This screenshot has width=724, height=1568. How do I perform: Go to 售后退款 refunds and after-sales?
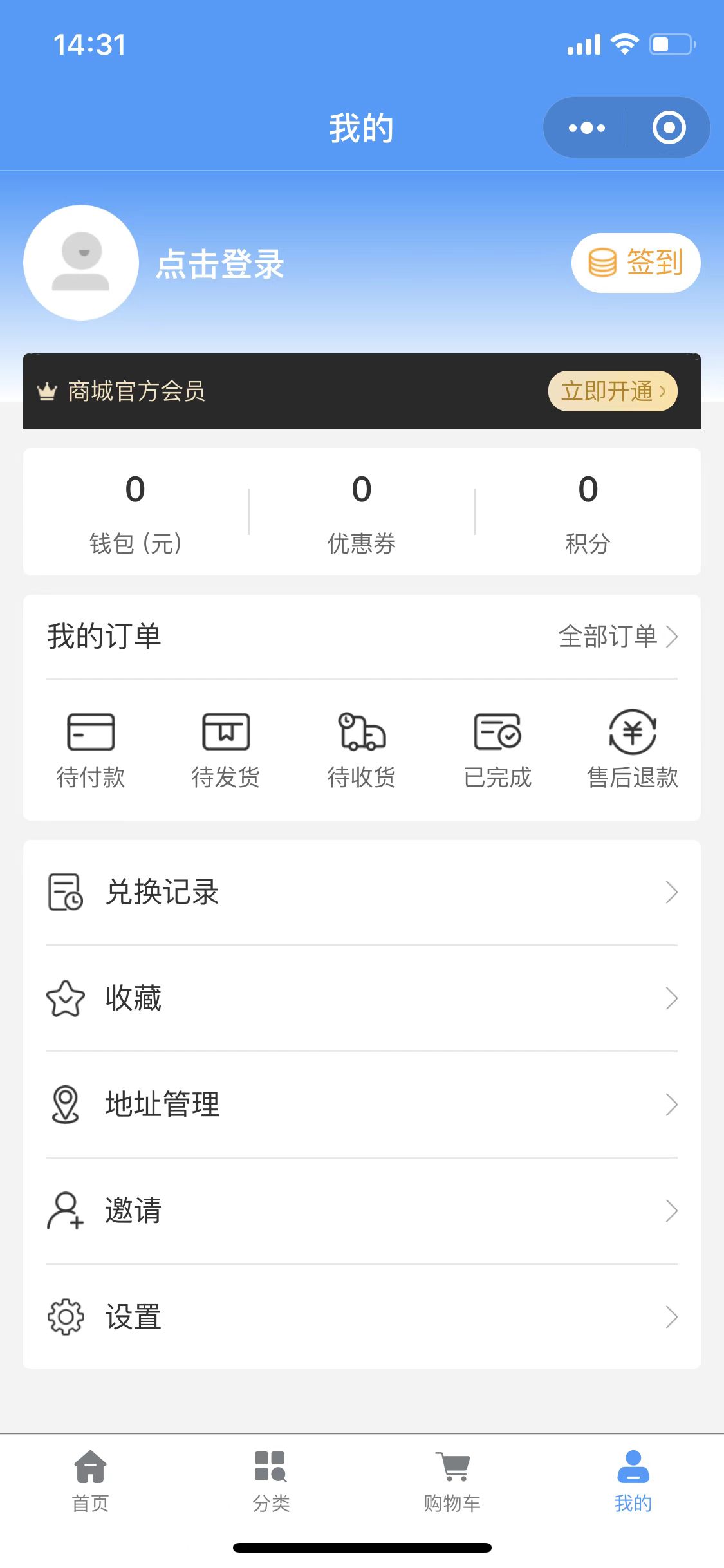633,749
